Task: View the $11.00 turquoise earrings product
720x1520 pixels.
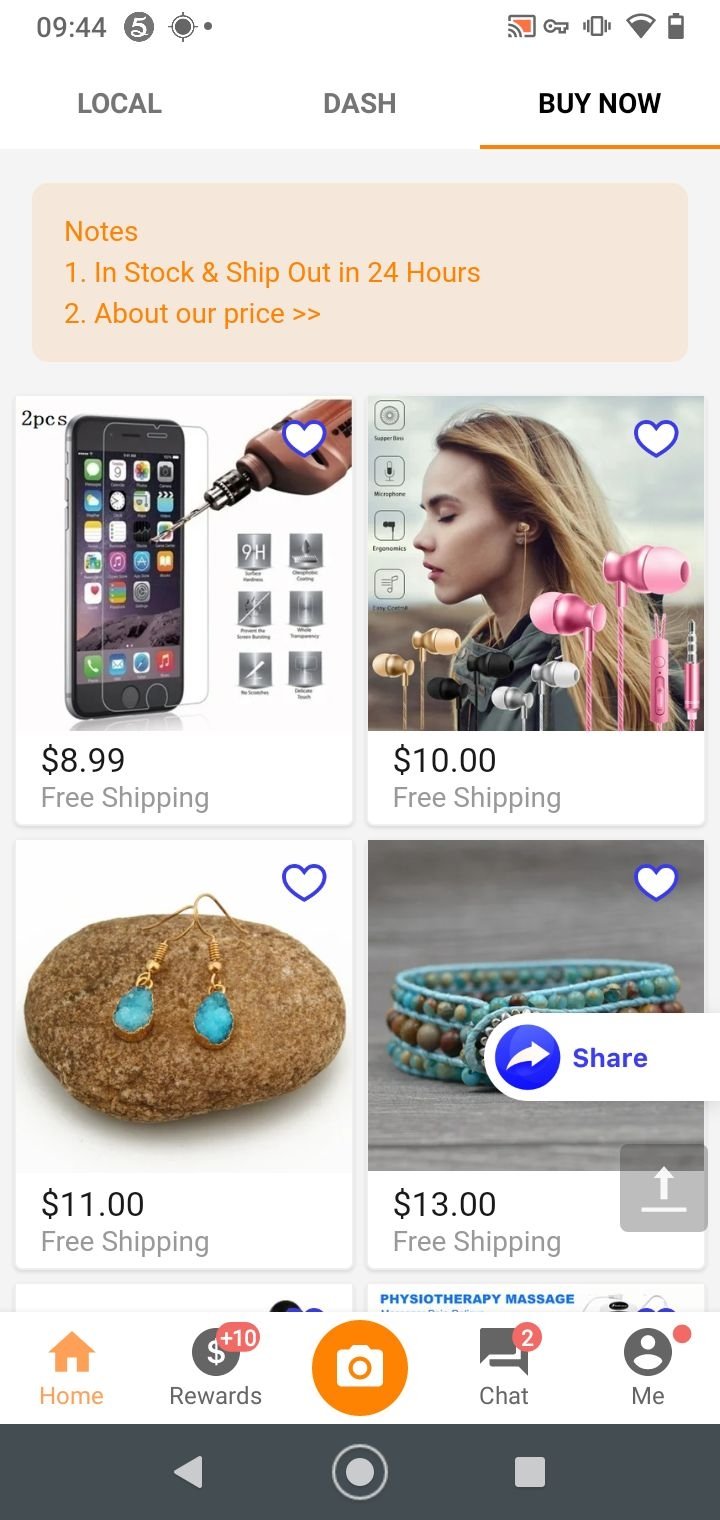Action: [184, 1054]
